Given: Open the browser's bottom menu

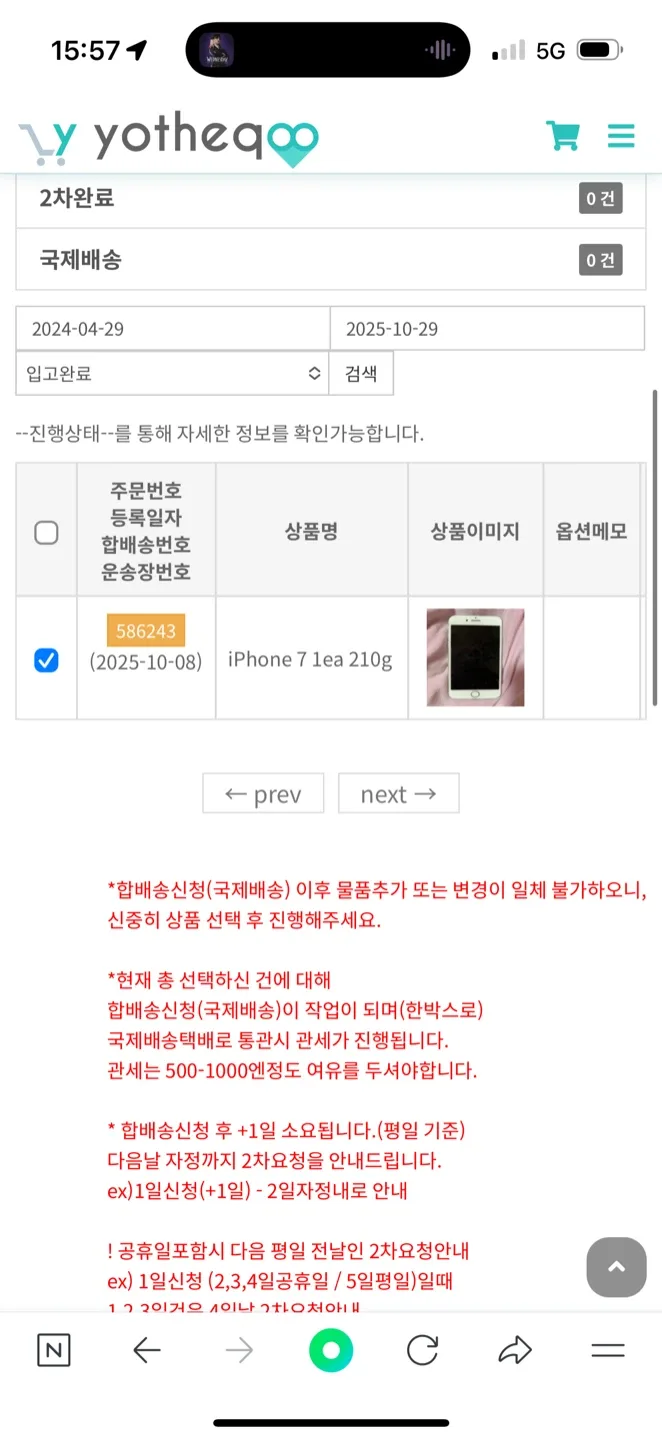Looking at the screenshot, I should pos(607,1351).
